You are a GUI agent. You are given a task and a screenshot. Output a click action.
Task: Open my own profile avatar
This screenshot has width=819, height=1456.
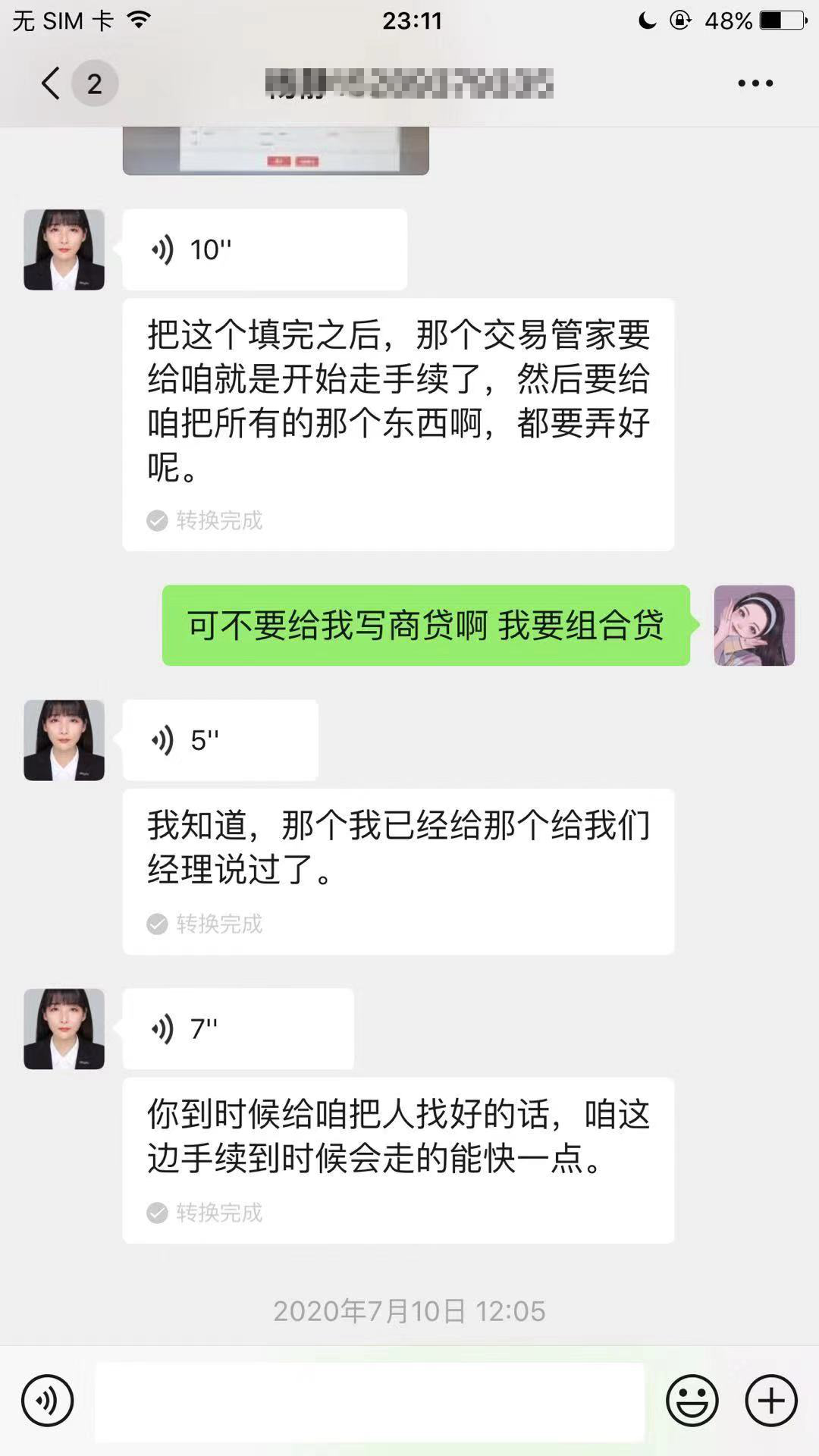coord(754,626)
